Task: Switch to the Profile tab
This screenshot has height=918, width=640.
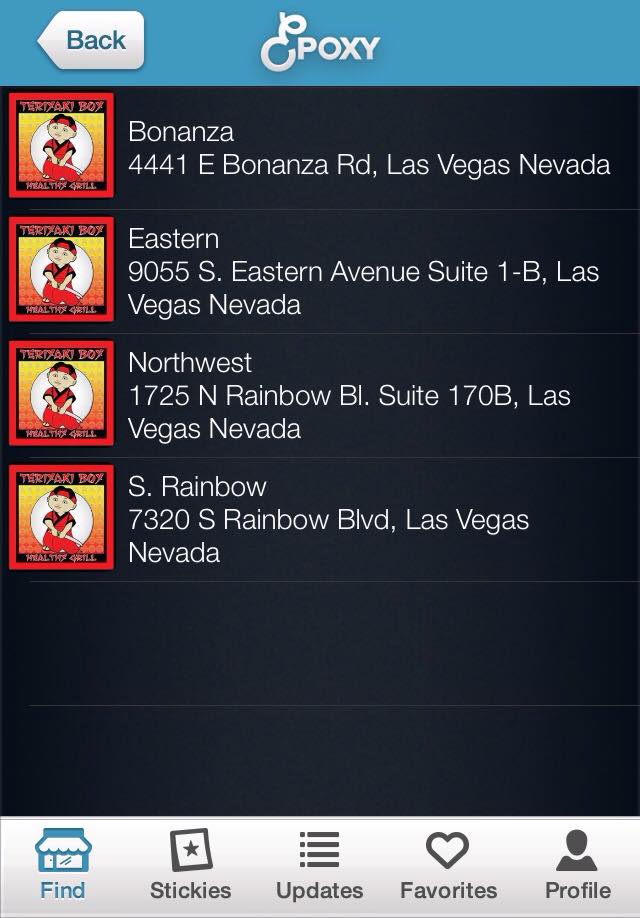Action: [577, 866]
